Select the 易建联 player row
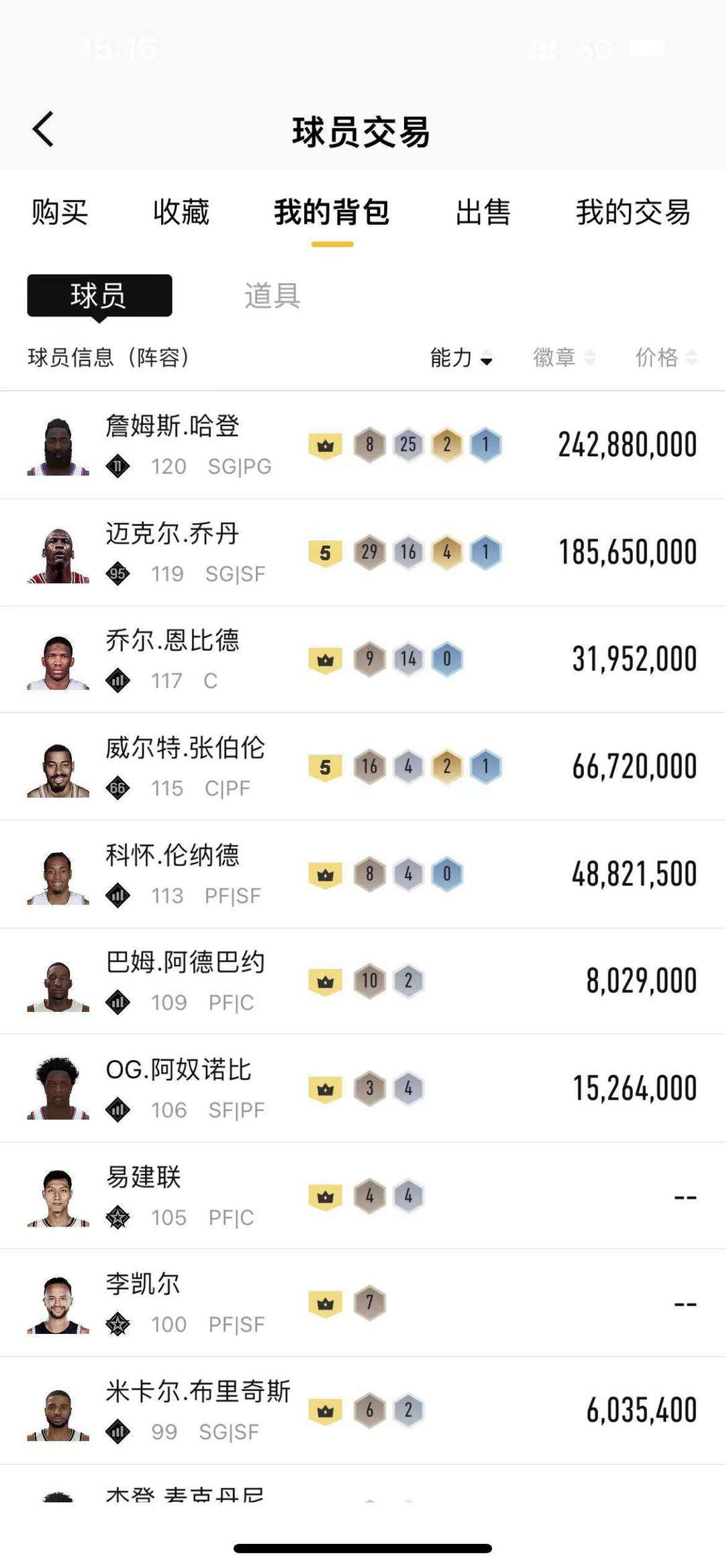Viewport: 725px width, 1568px height. (362, 1196)
